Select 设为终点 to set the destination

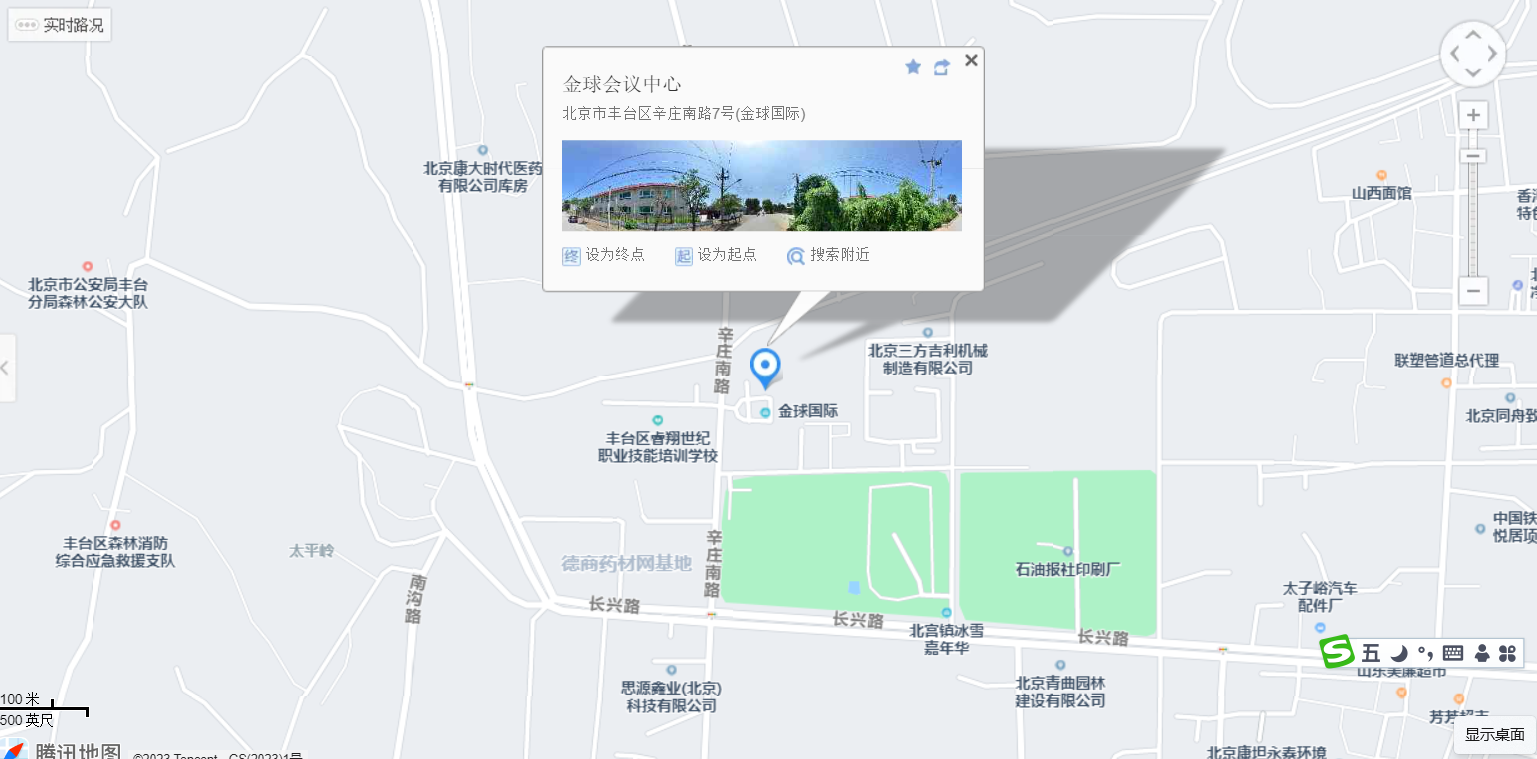tap(604, 255)
